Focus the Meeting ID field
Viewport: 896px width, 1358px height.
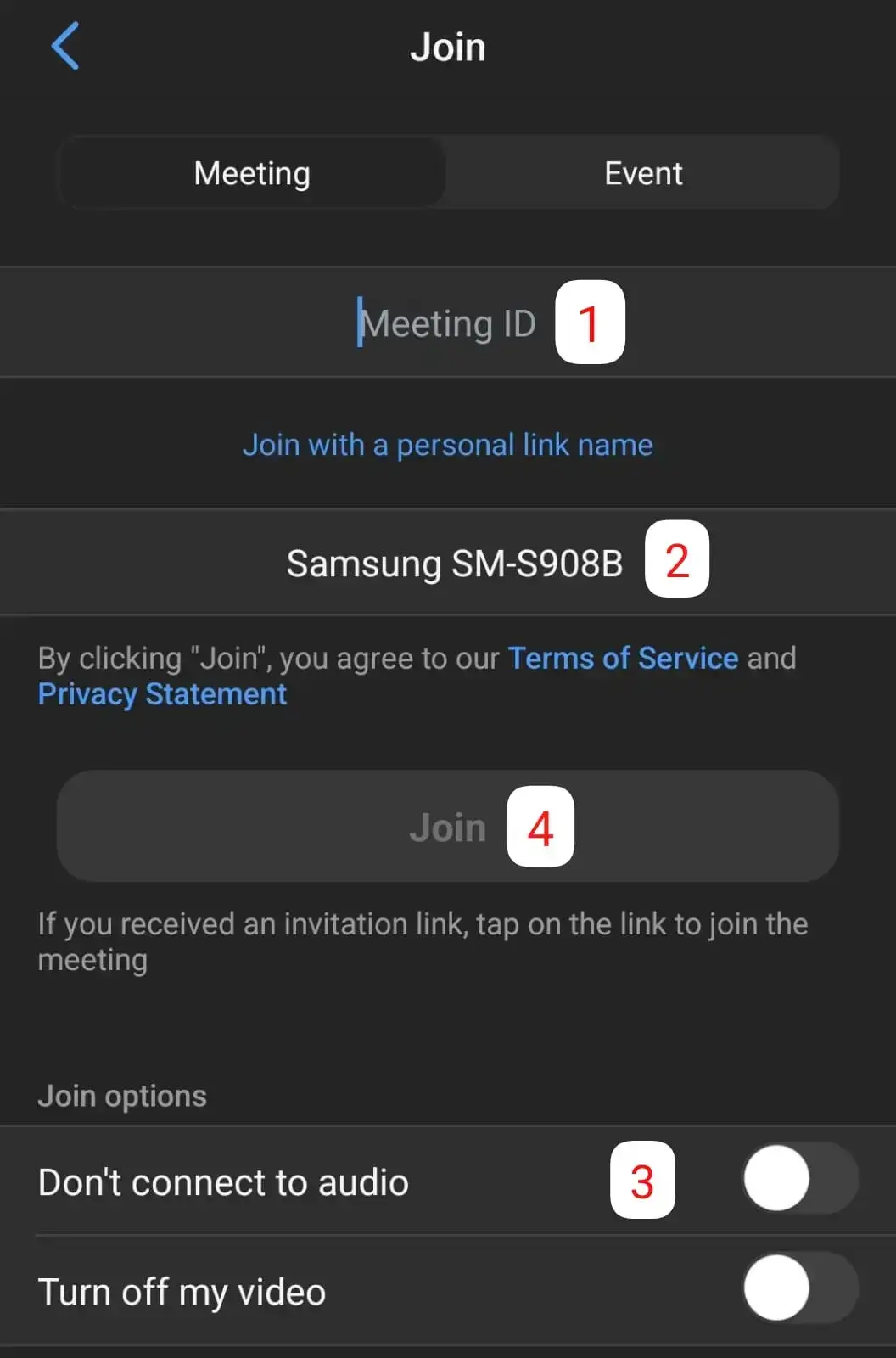pos(447,323)
